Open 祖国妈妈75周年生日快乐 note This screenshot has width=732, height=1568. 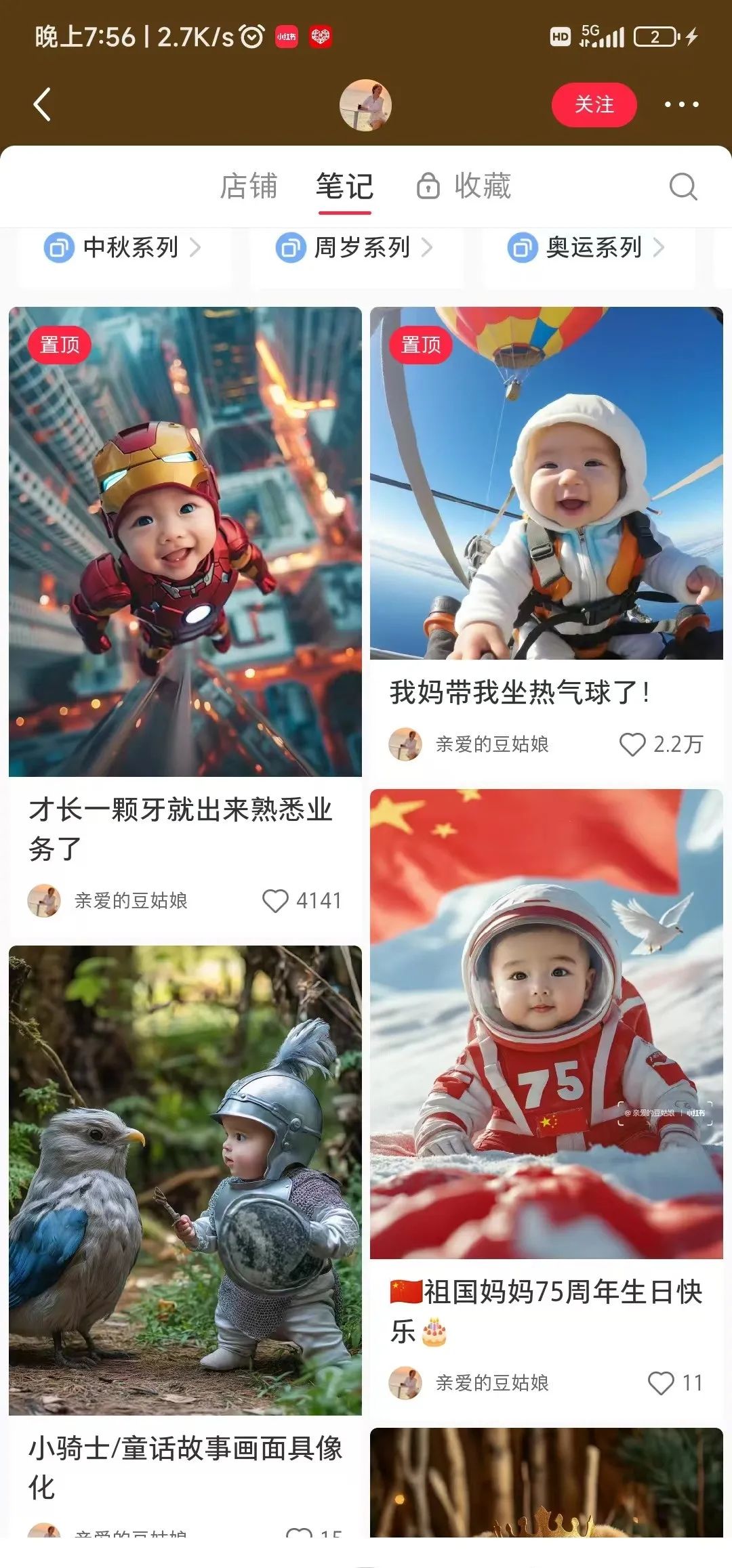click(x=546, y=1023)
